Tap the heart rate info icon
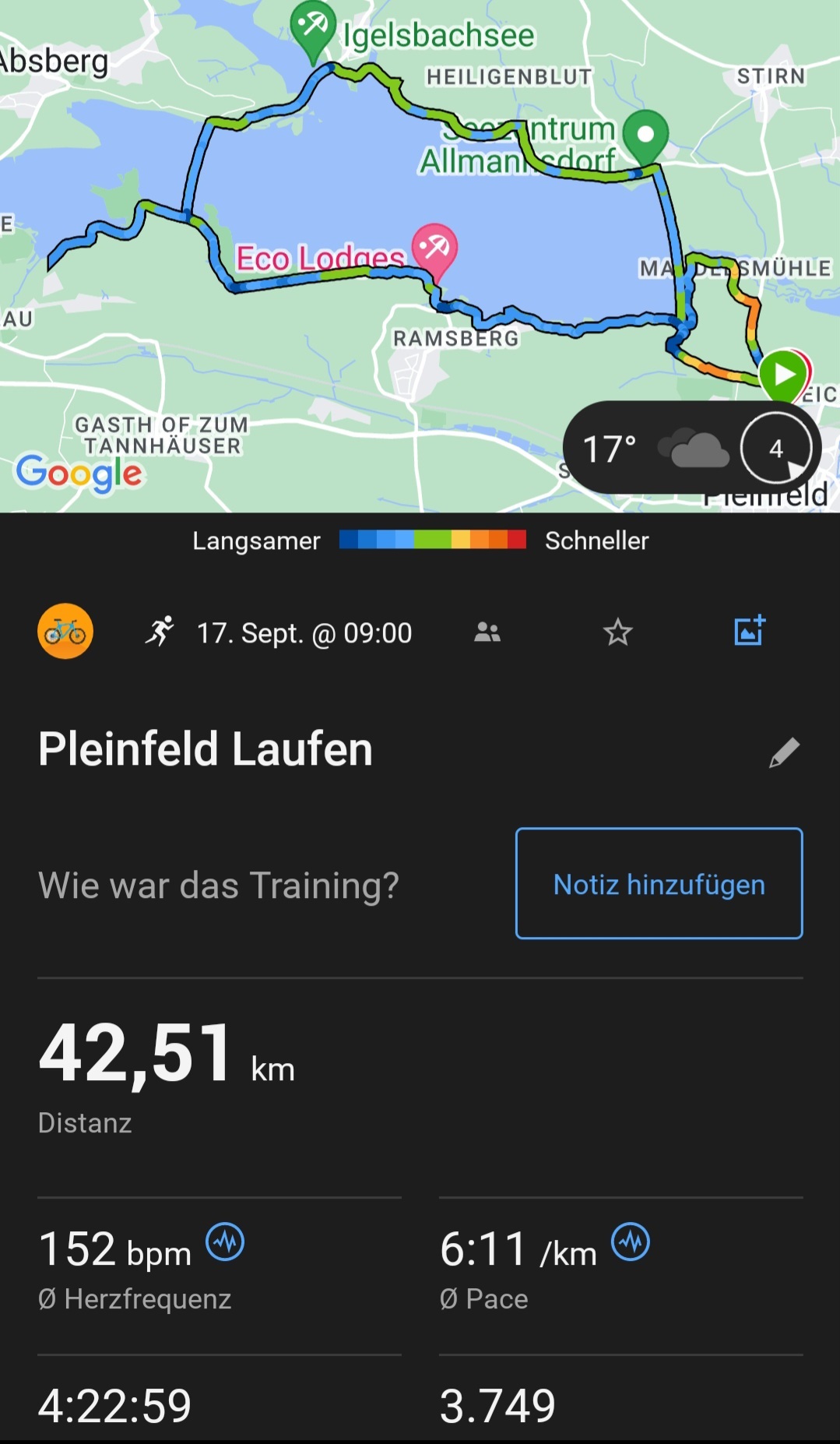The width and height of the screenshot is (840, 1444). (x=225, y=1241)
